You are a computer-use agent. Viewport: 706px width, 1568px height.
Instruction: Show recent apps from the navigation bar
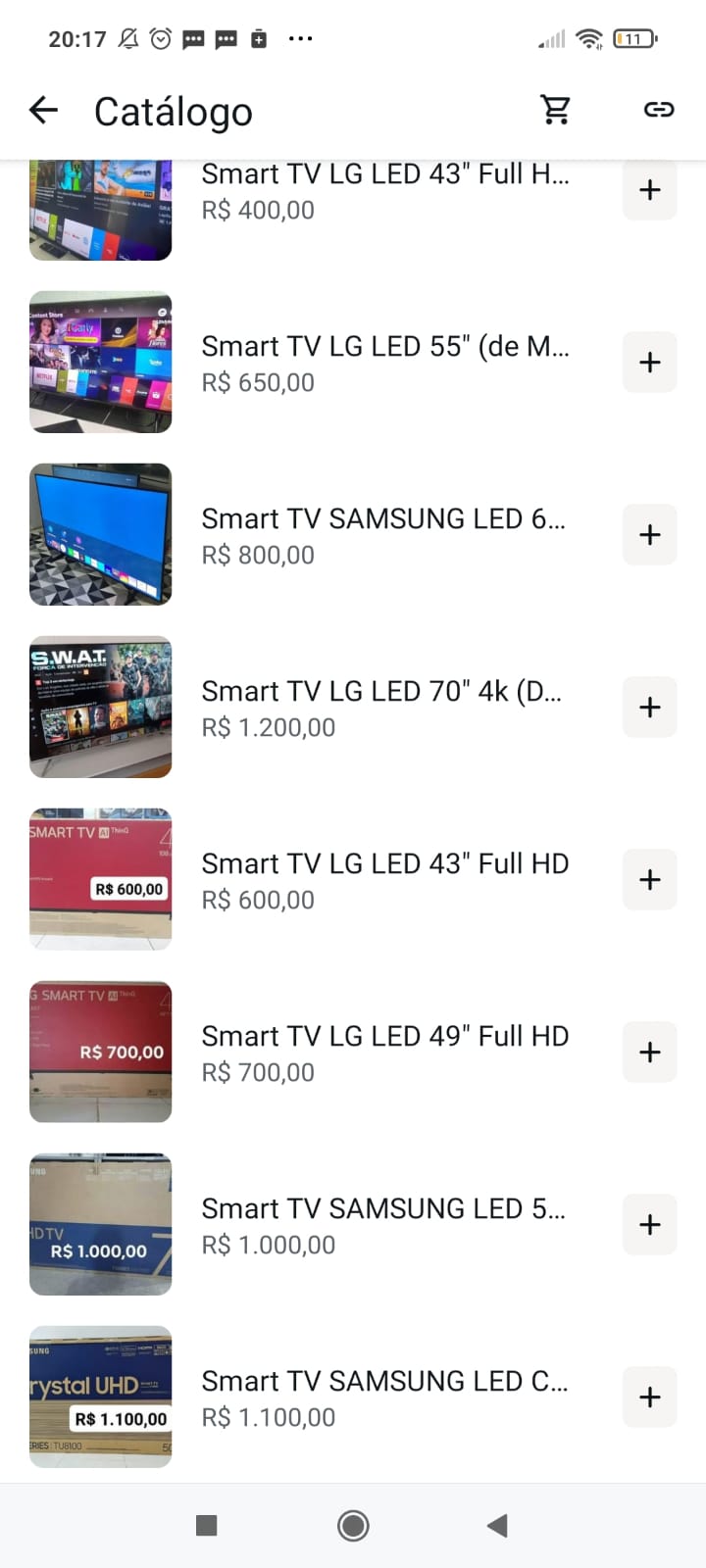[x=206, y=1525]
